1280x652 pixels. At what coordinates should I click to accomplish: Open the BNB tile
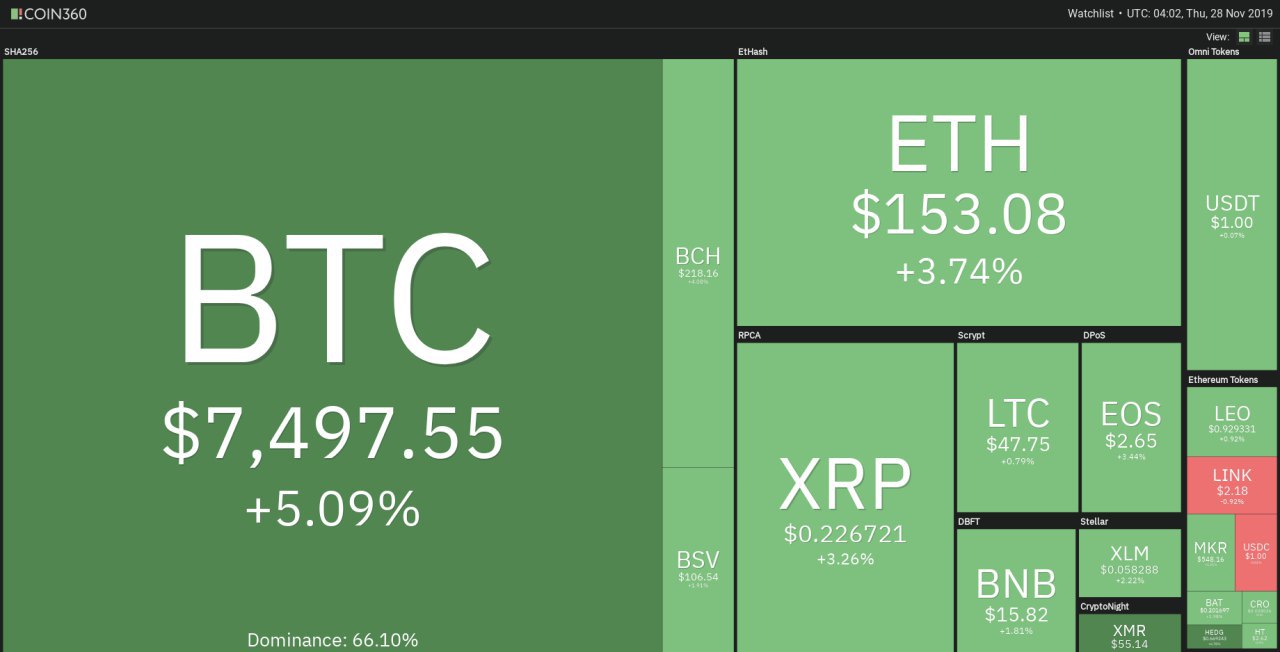pos(1016,590)
